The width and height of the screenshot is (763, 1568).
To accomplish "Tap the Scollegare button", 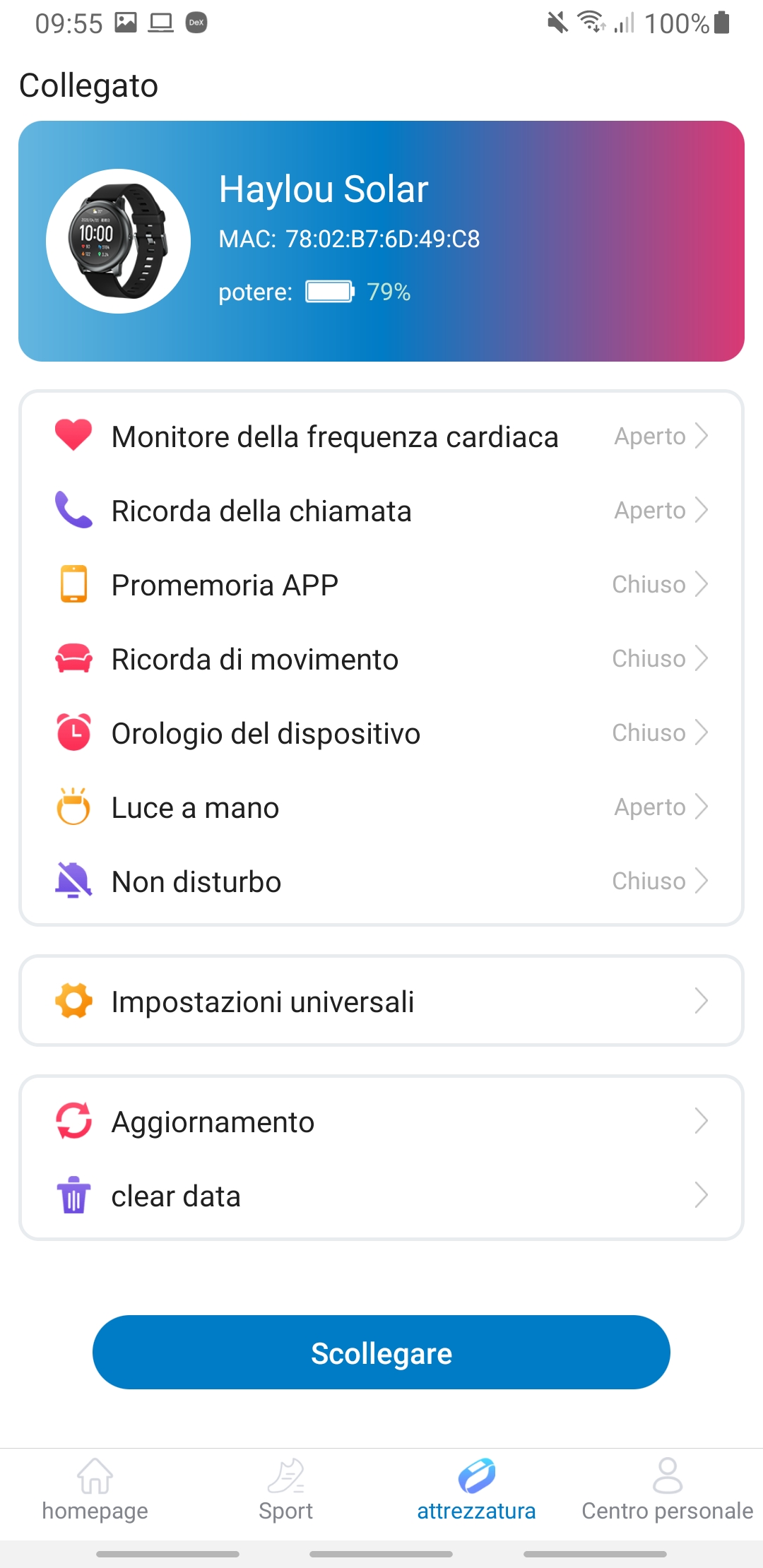I will tap(381, 1353).
